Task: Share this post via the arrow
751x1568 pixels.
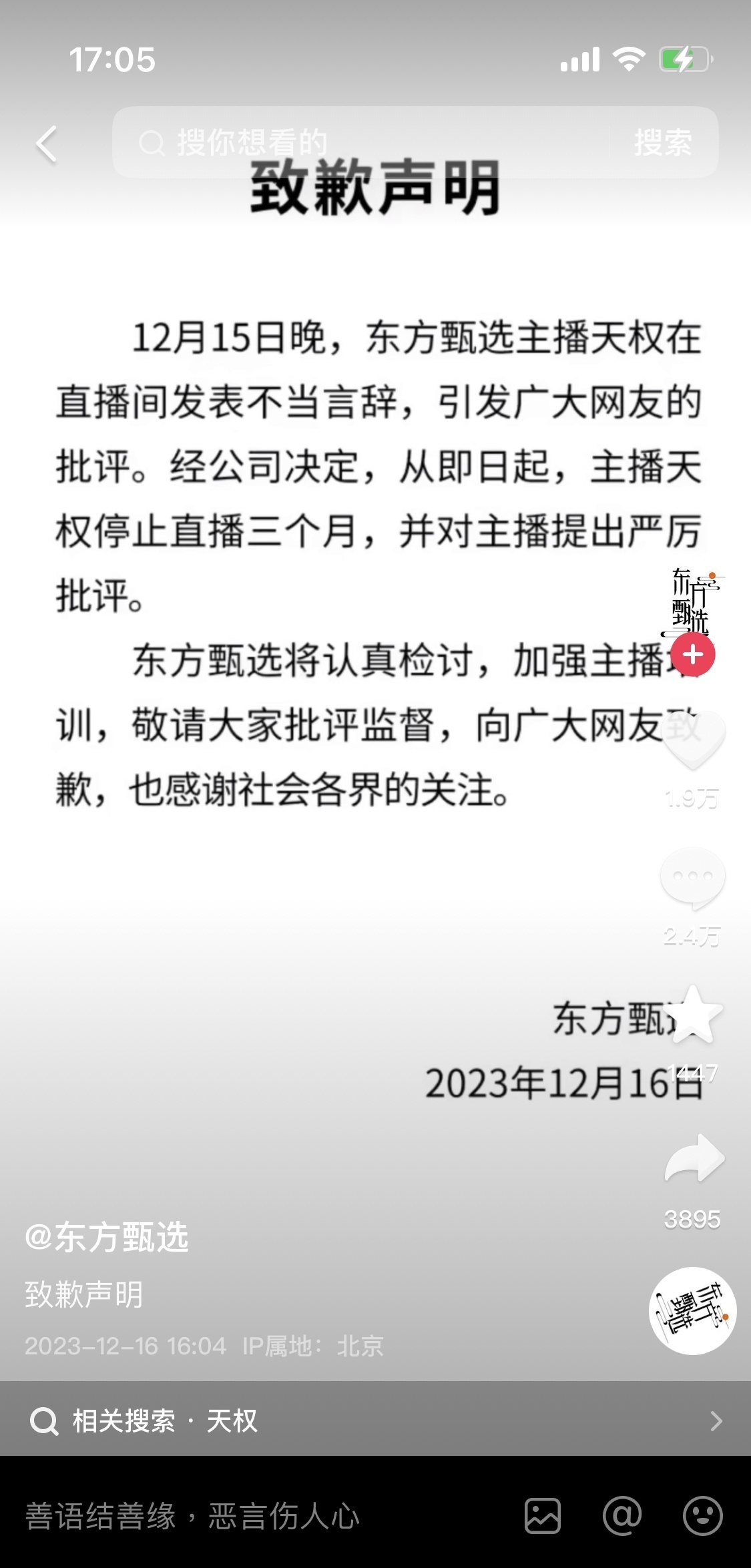Action: (x=694, y=1159)
